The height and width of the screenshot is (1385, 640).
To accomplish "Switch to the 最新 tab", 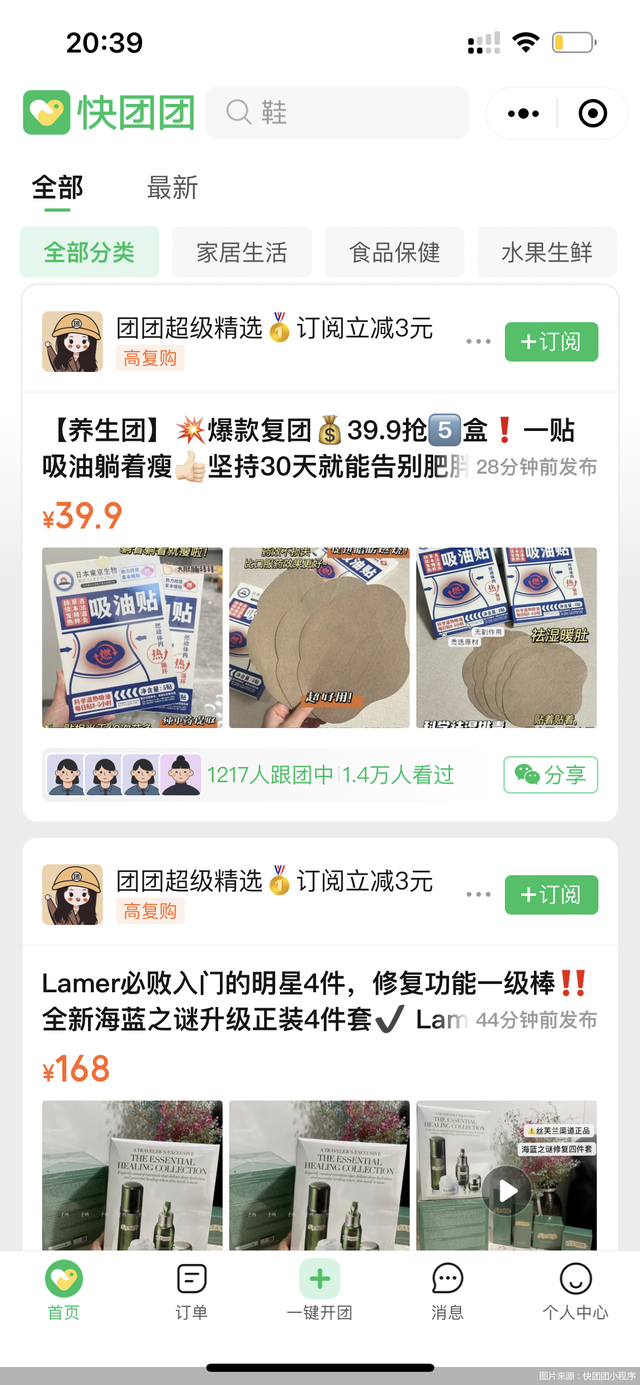I will click(173, 187).
